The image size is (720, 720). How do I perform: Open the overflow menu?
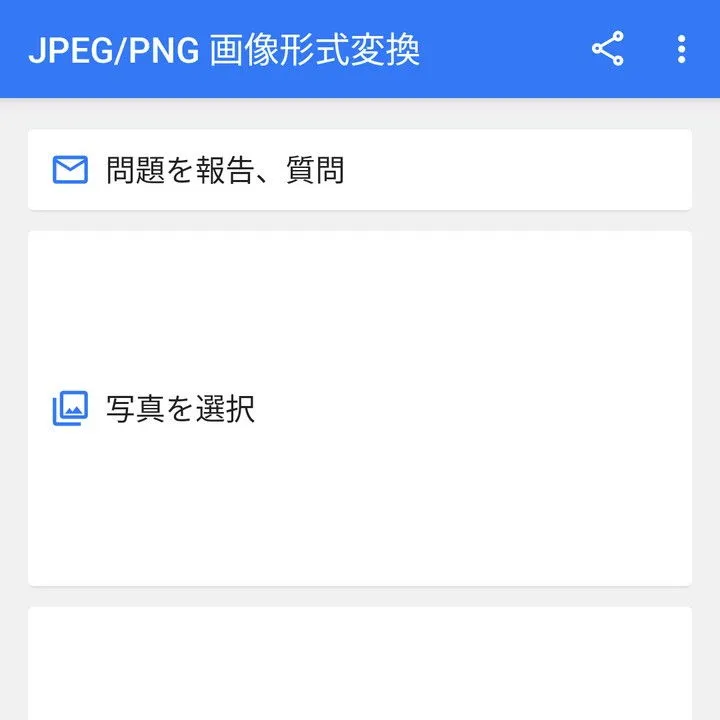[x=681, y=49]
